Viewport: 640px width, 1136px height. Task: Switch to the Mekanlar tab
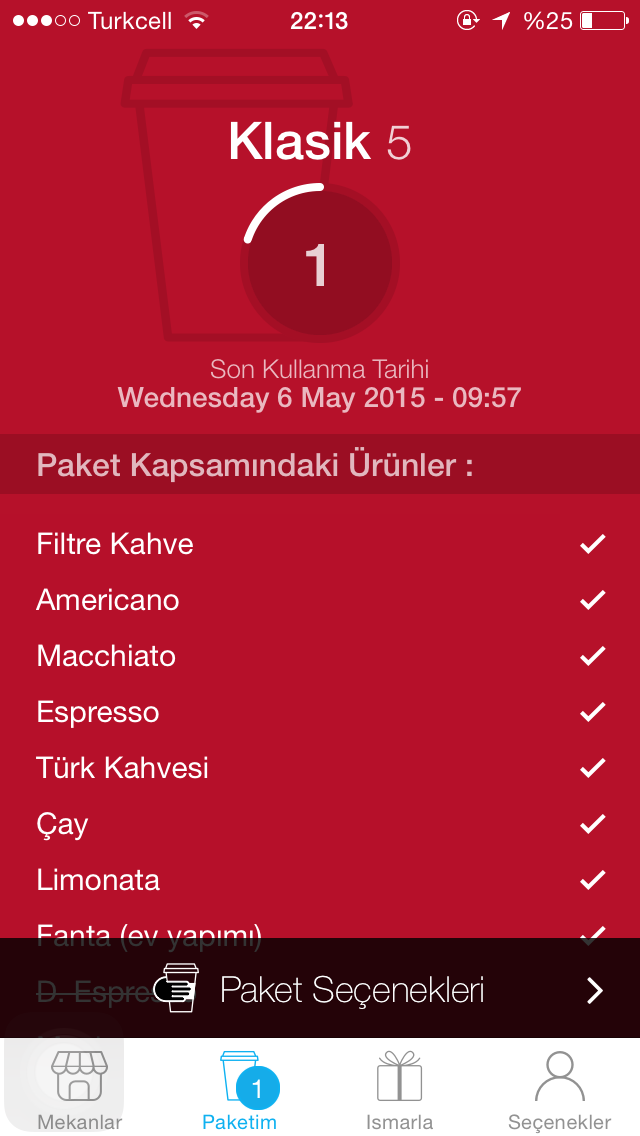click(x=80, y=1089)
